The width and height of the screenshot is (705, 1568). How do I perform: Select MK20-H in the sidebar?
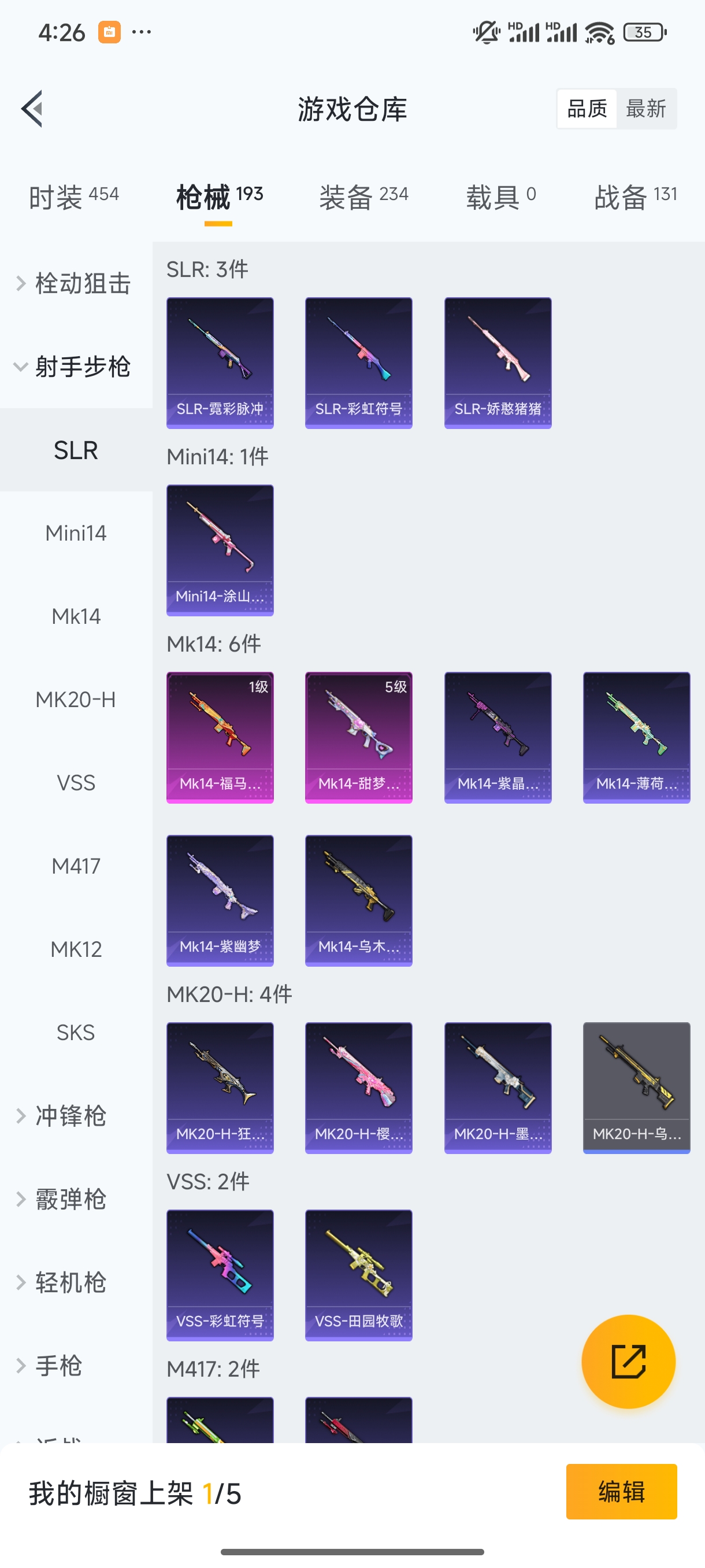click(76, 700)
